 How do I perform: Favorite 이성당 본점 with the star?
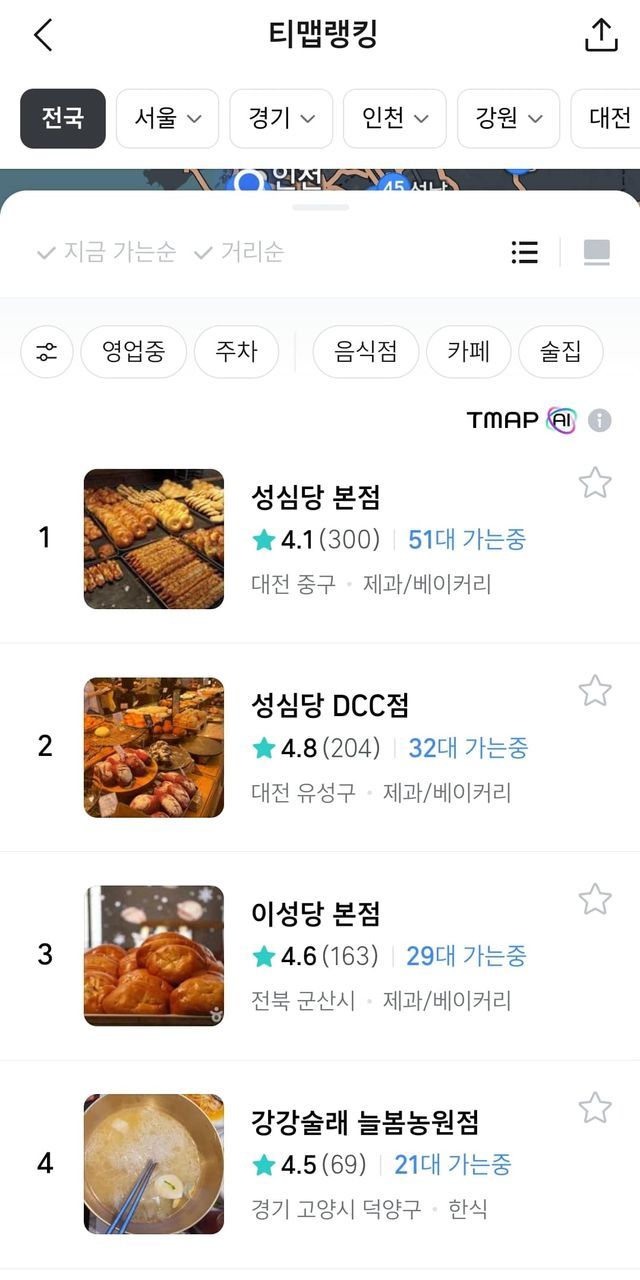coord(595,899)
